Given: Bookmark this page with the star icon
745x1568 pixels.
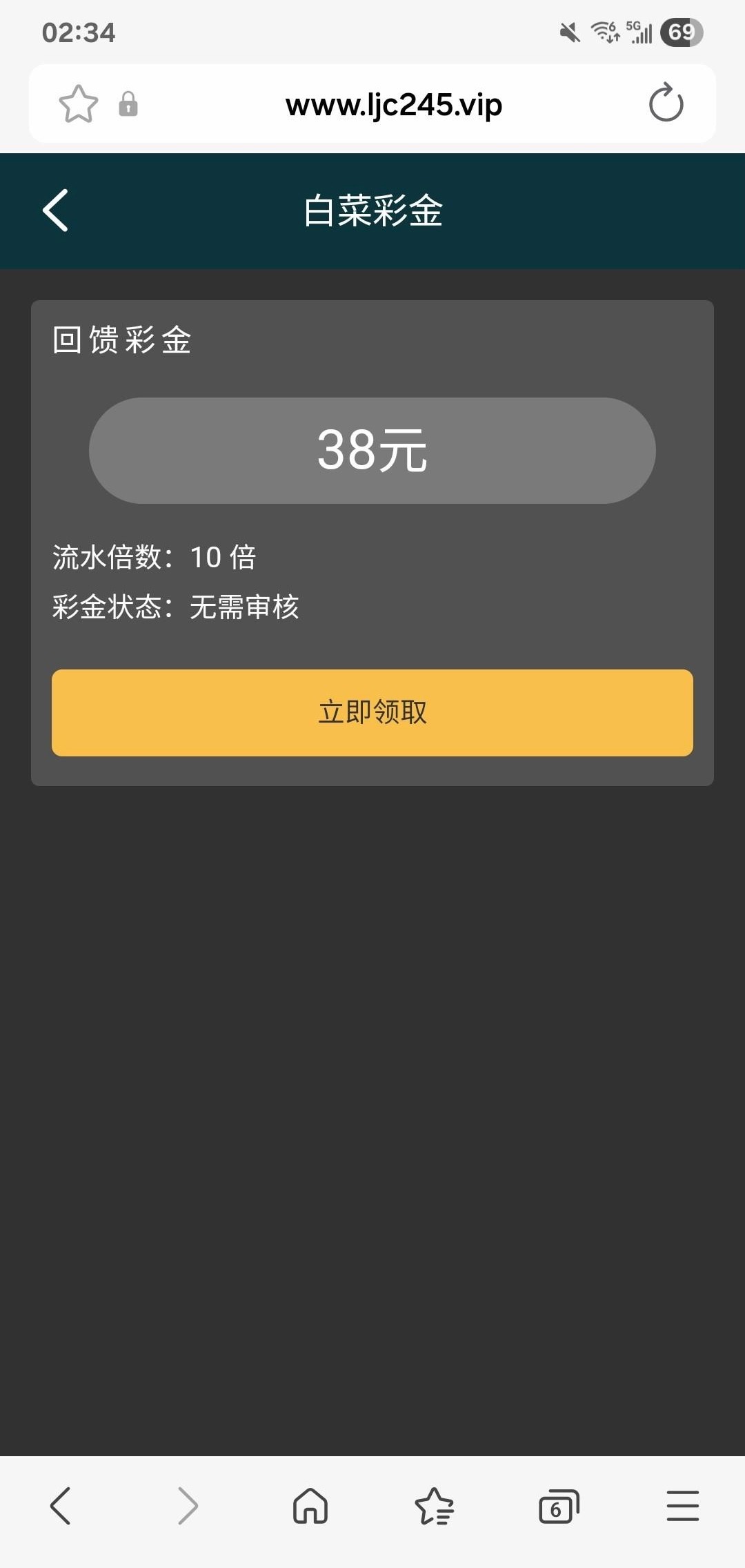Looking at the screenshot, I should tap(79, 104).
